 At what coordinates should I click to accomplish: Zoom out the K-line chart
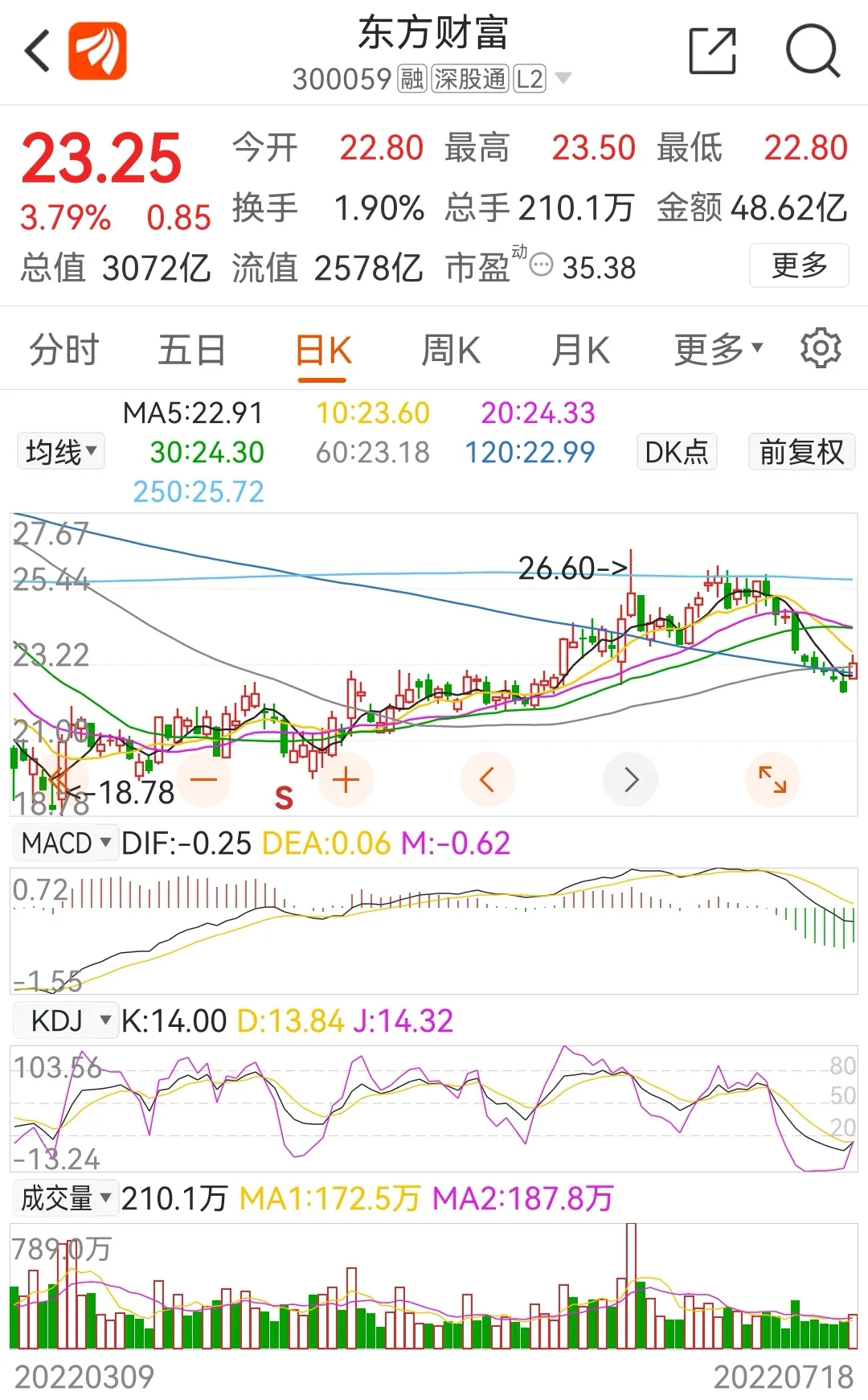(204, 779)
